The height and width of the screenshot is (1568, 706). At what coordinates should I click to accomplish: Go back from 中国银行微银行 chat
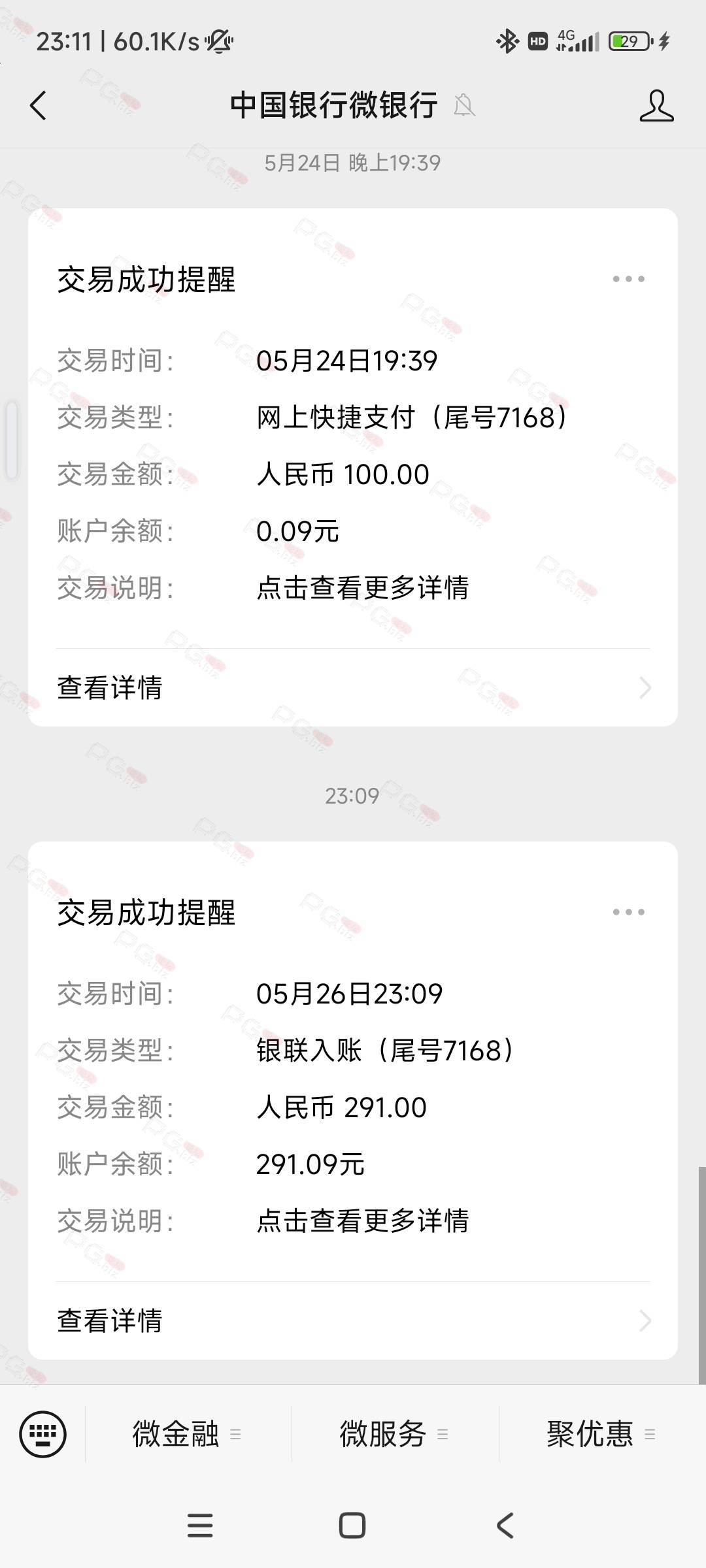tap(39, 105)
